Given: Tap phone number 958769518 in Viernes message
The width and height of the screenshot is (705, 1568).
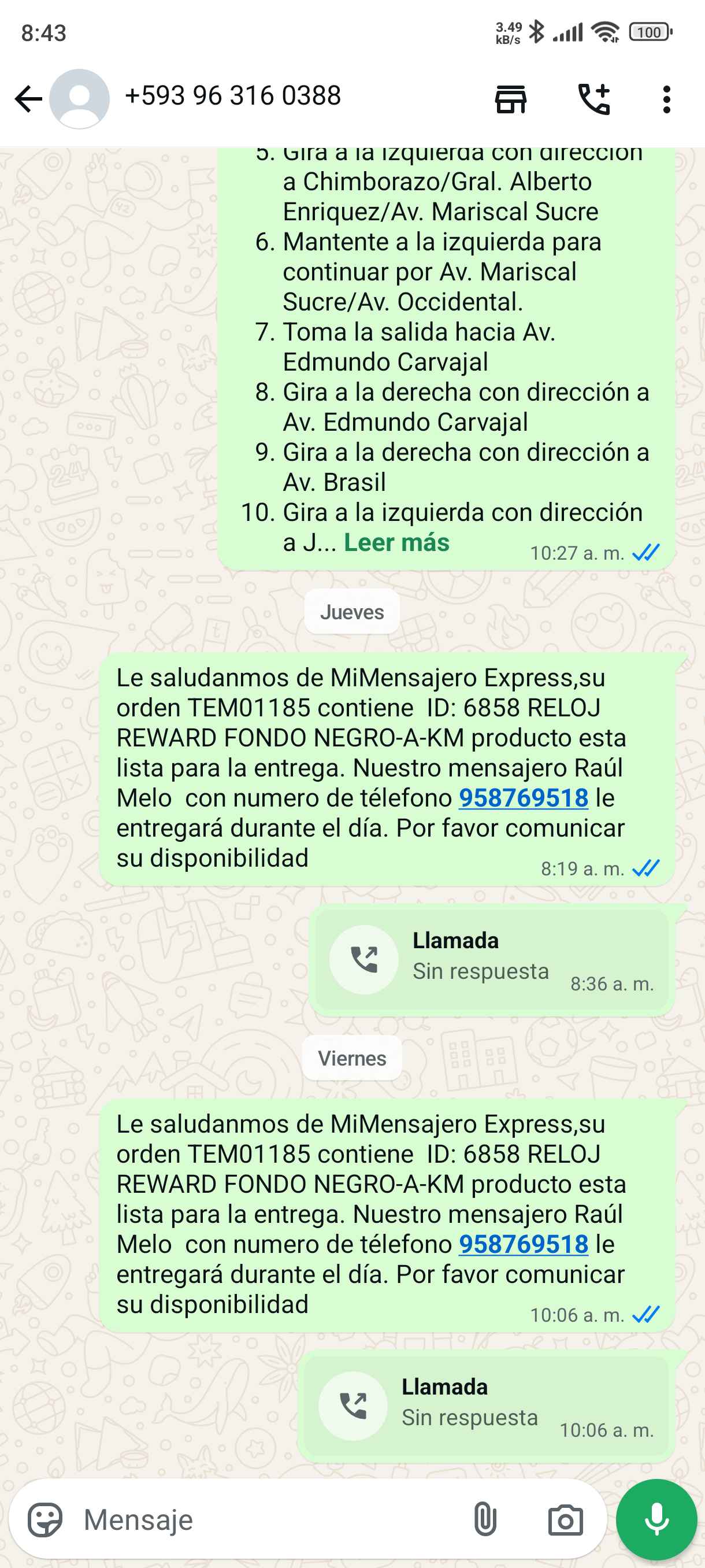Looking at the screenshot, I should [523, 1244].
